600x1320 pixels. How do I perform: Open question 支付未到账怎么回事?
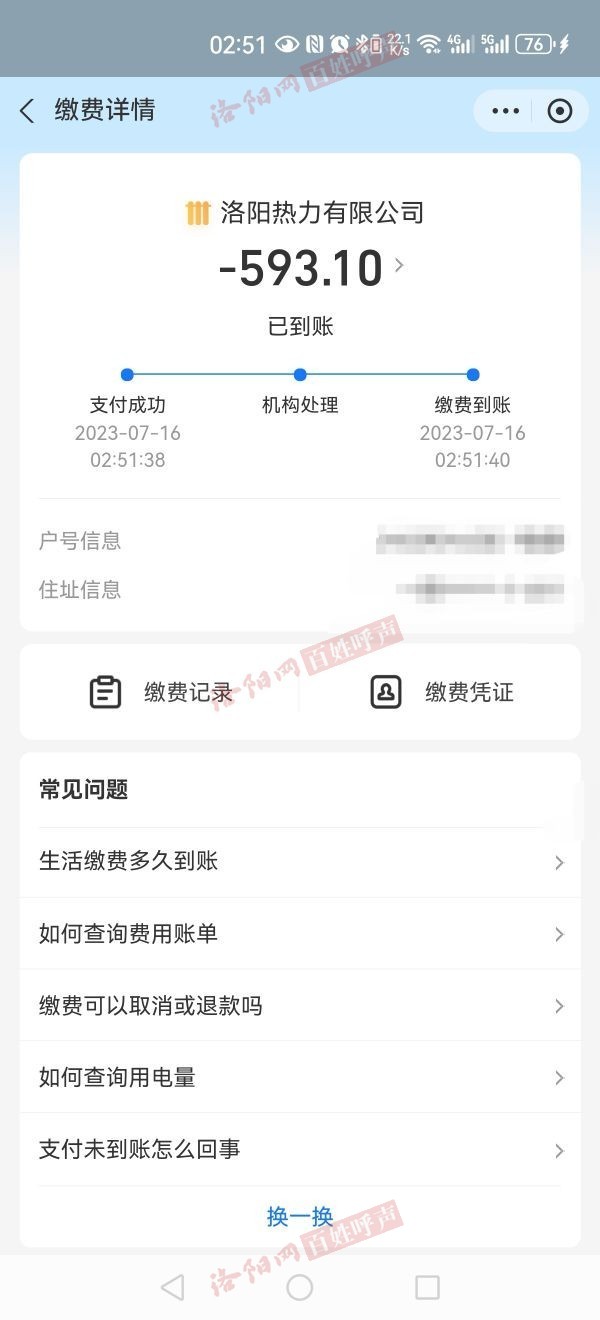300,1150
